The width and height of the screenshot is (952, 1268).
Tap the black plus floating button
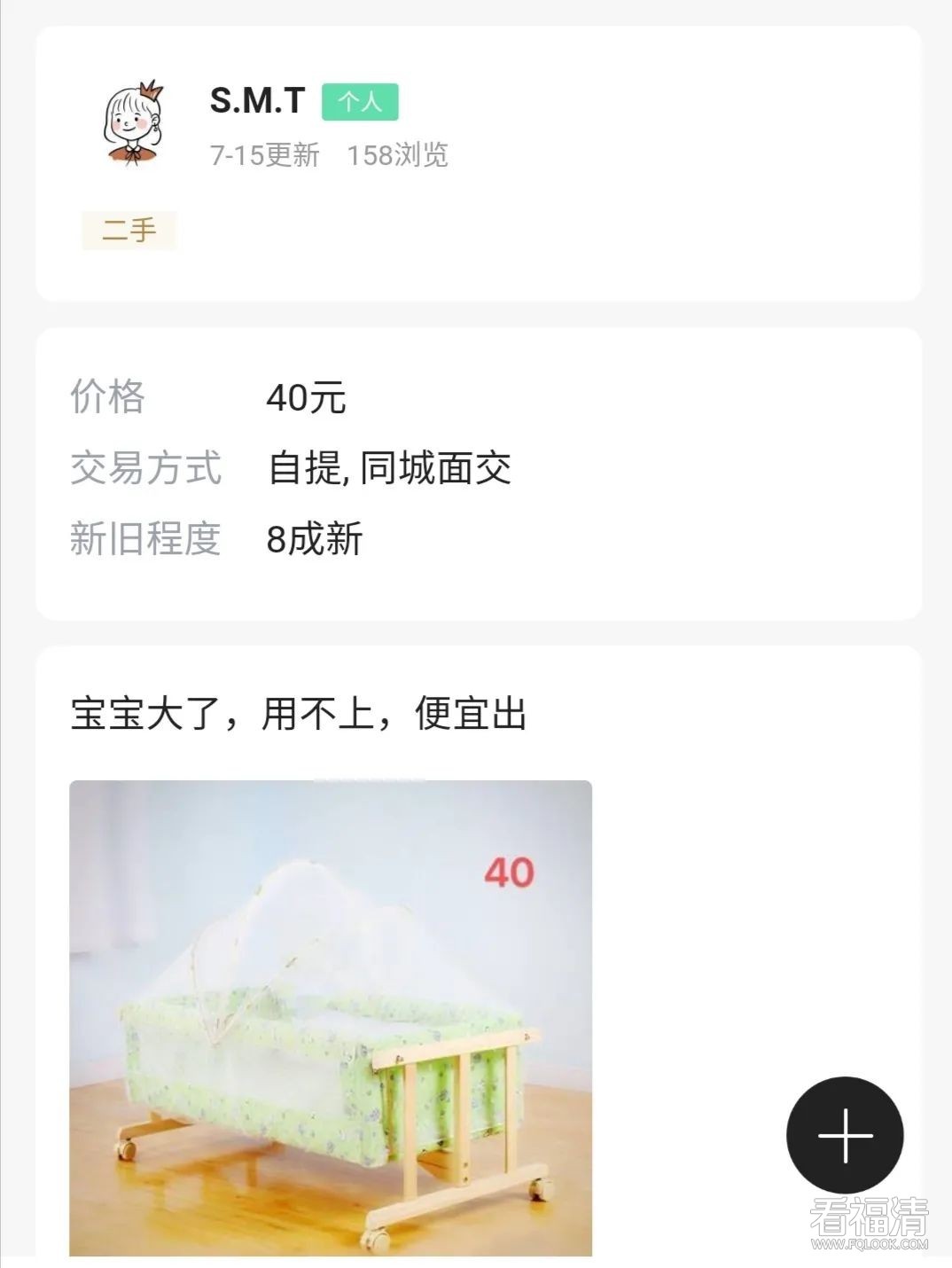pyautogui.click(x=845, y=1135)
